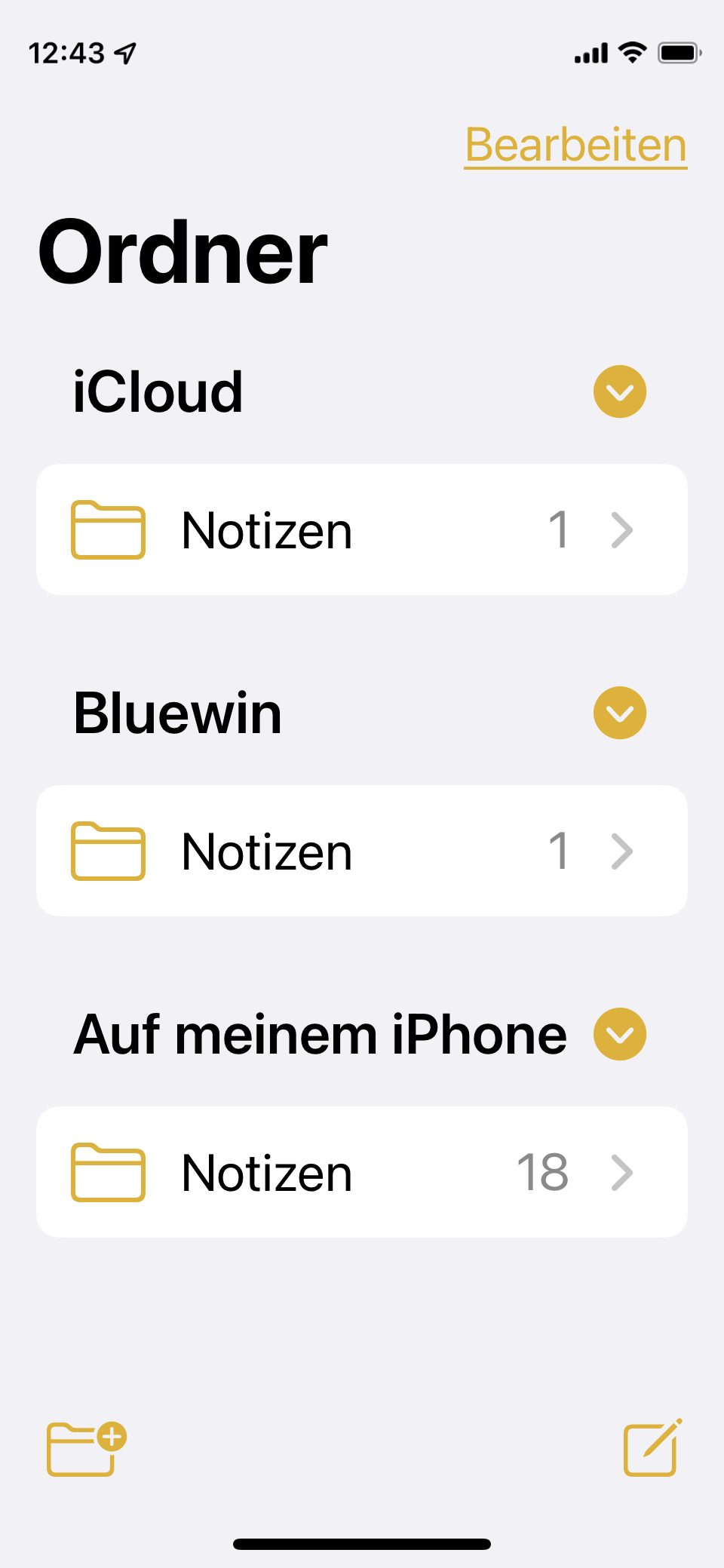Open the Bluewin Notizen folder
The width and height of the screenshot is (724, 1568).
362,851
